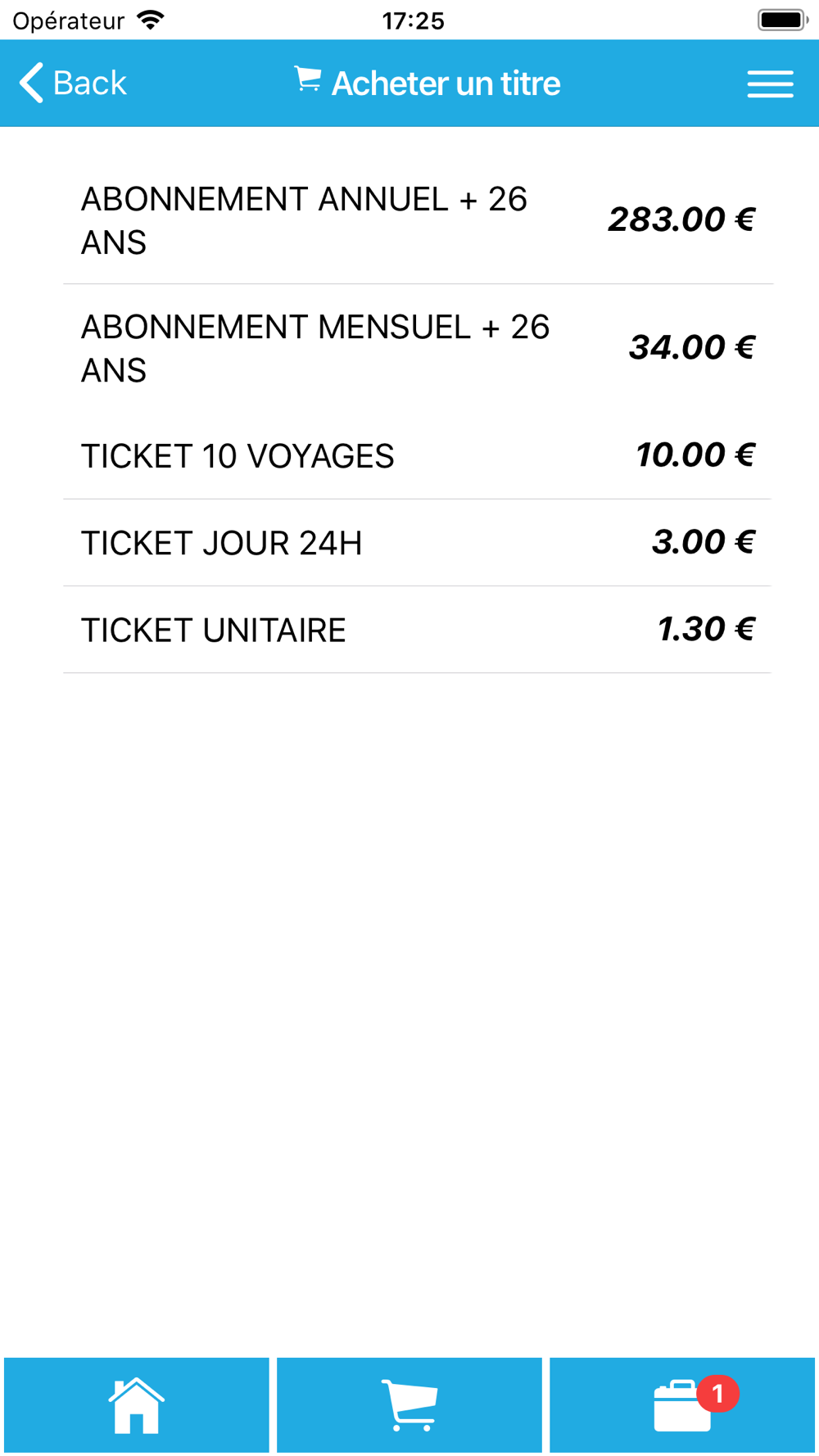Open the hamburger menu
The image size is (819, 1456).
tap(770, 84)
